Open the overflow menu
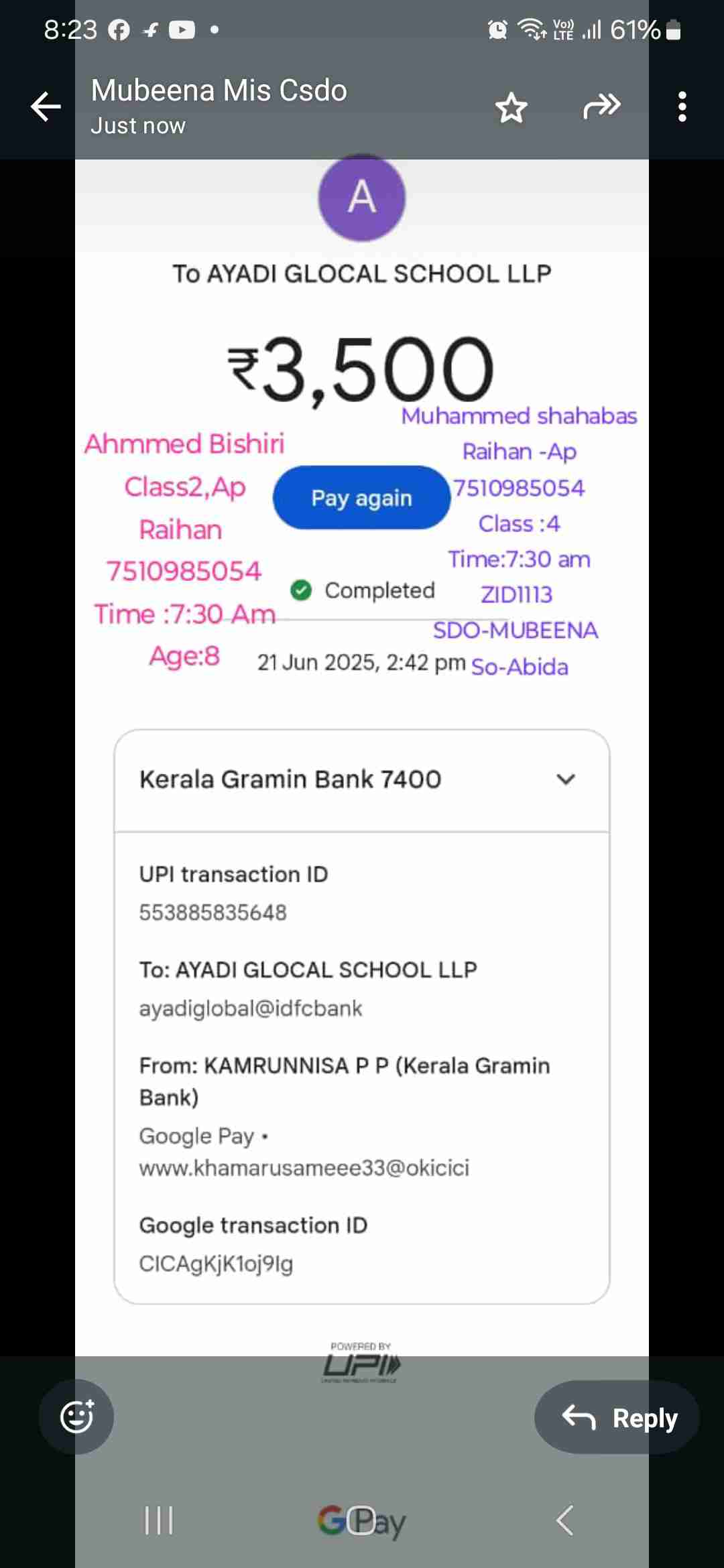This screenshot has height=1568, width=724. 682,107
